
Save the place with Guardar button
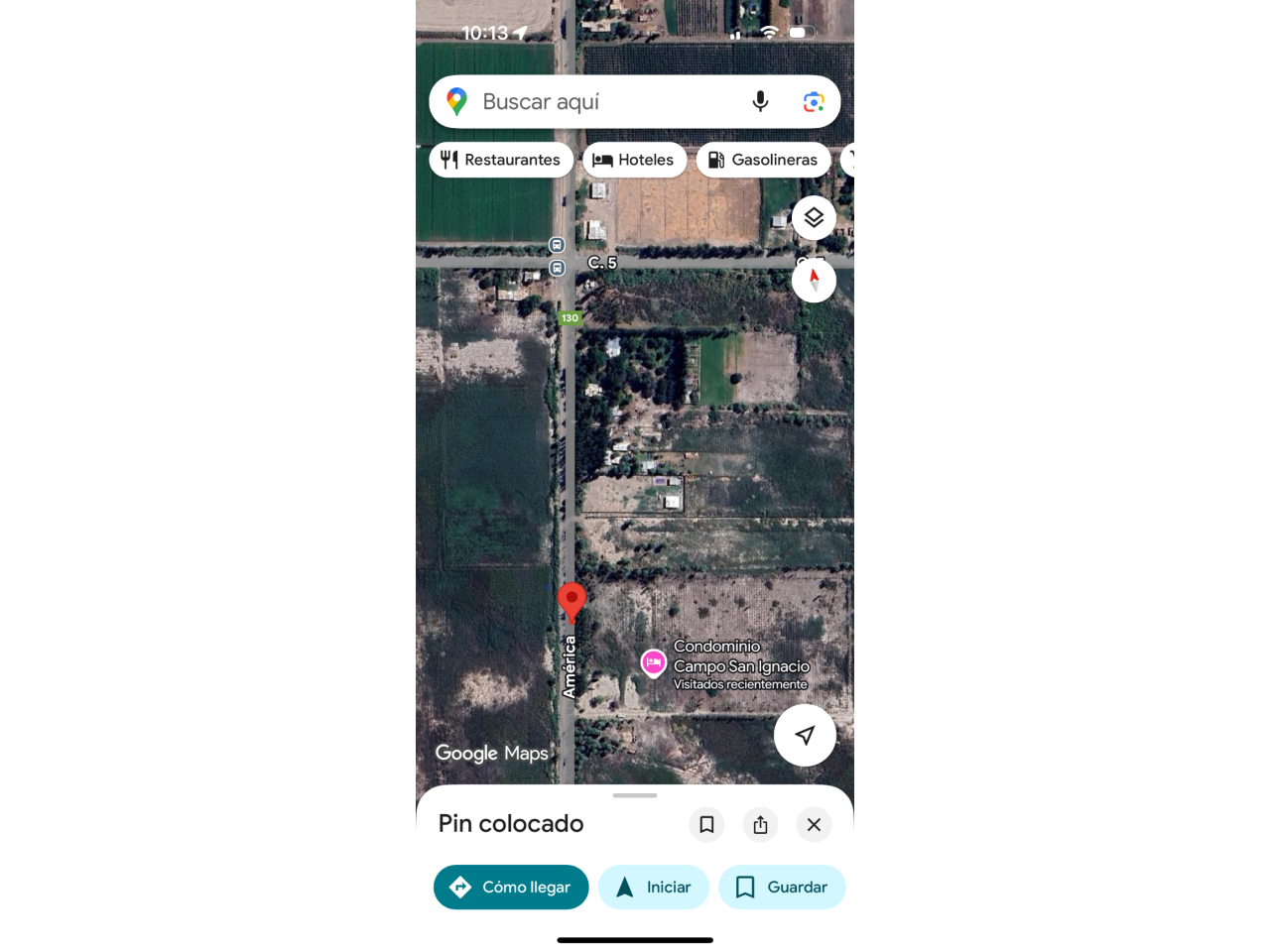(x=782, y=887)
